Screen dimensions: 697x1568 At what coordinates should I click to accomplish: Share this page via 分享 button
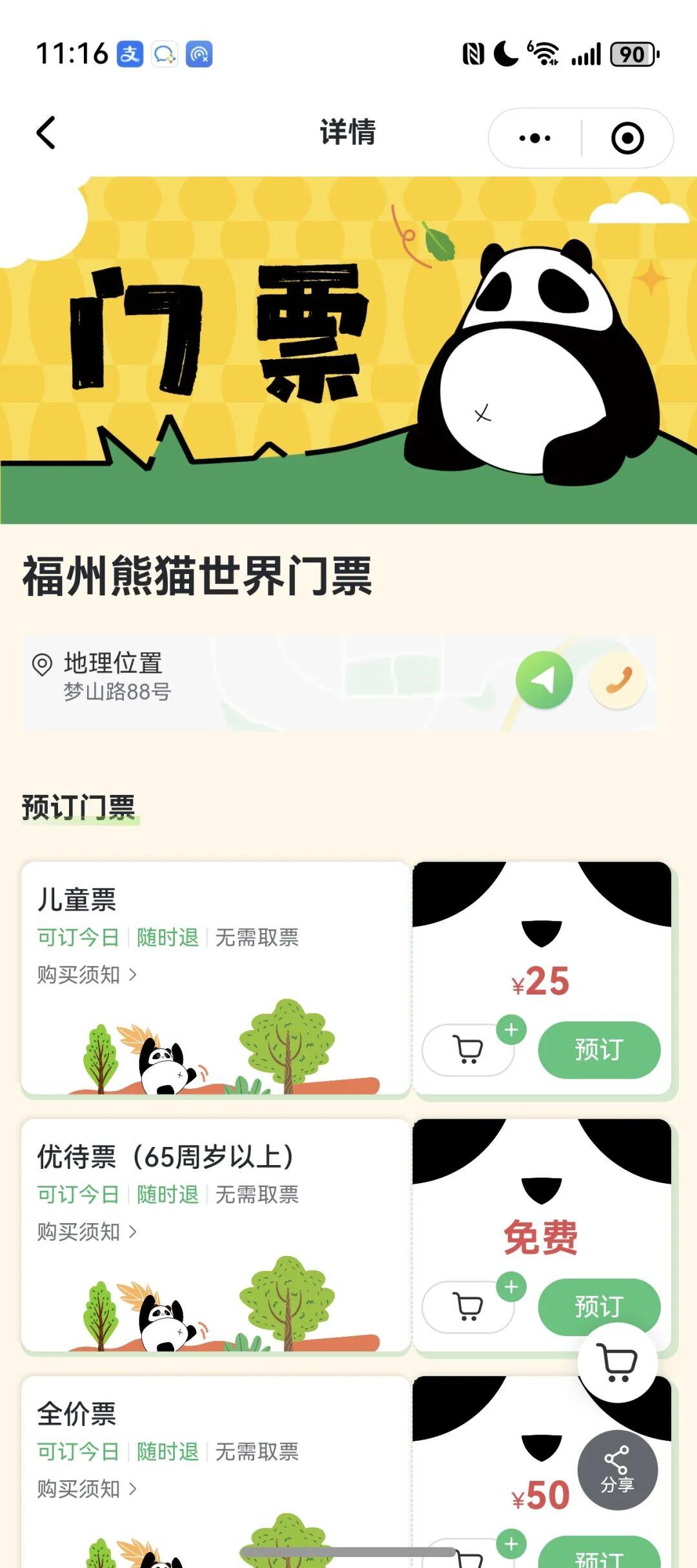click(618, 1470)
